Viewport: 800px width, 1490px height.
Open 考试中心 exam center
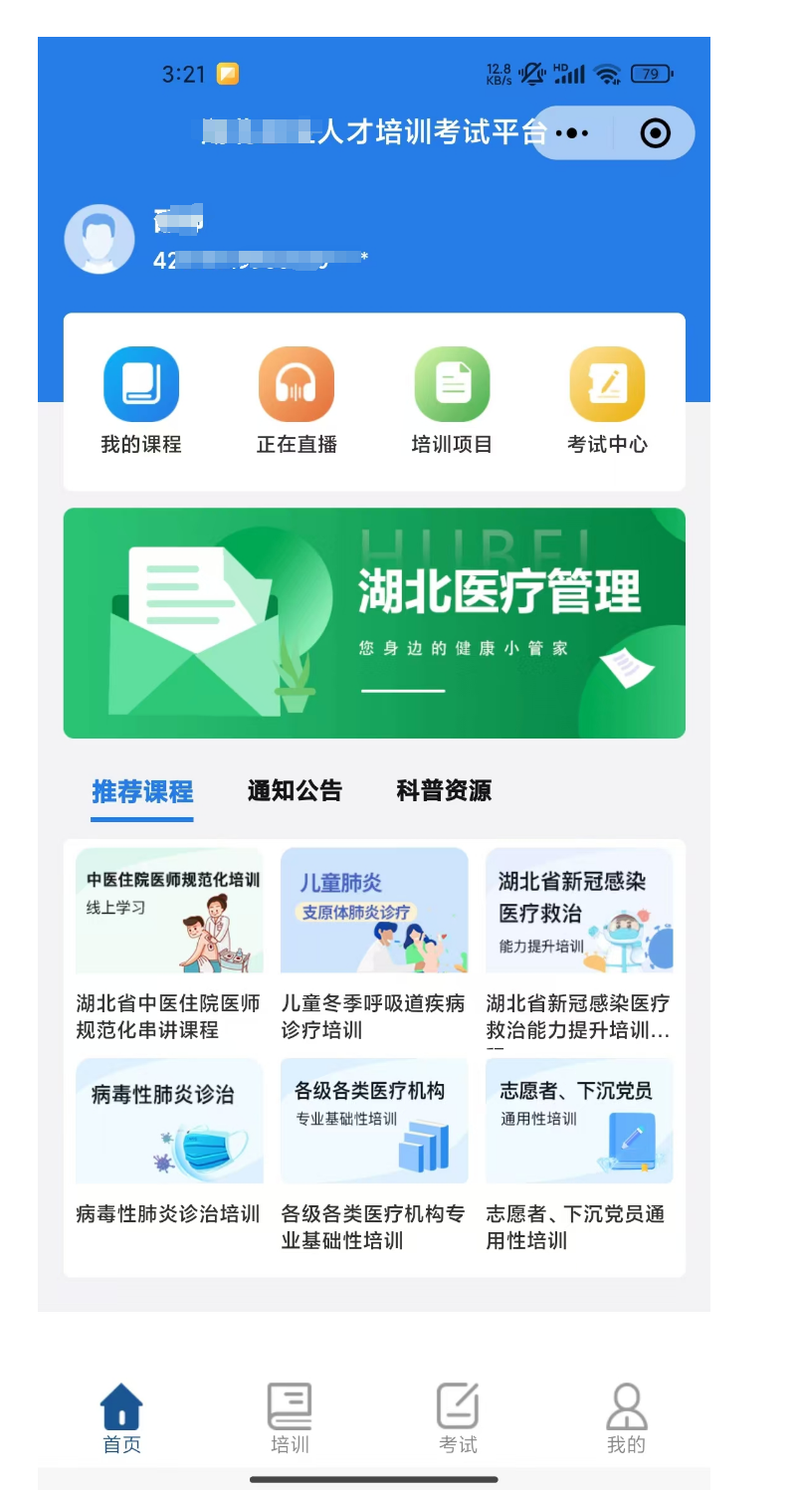pos(607,400)
